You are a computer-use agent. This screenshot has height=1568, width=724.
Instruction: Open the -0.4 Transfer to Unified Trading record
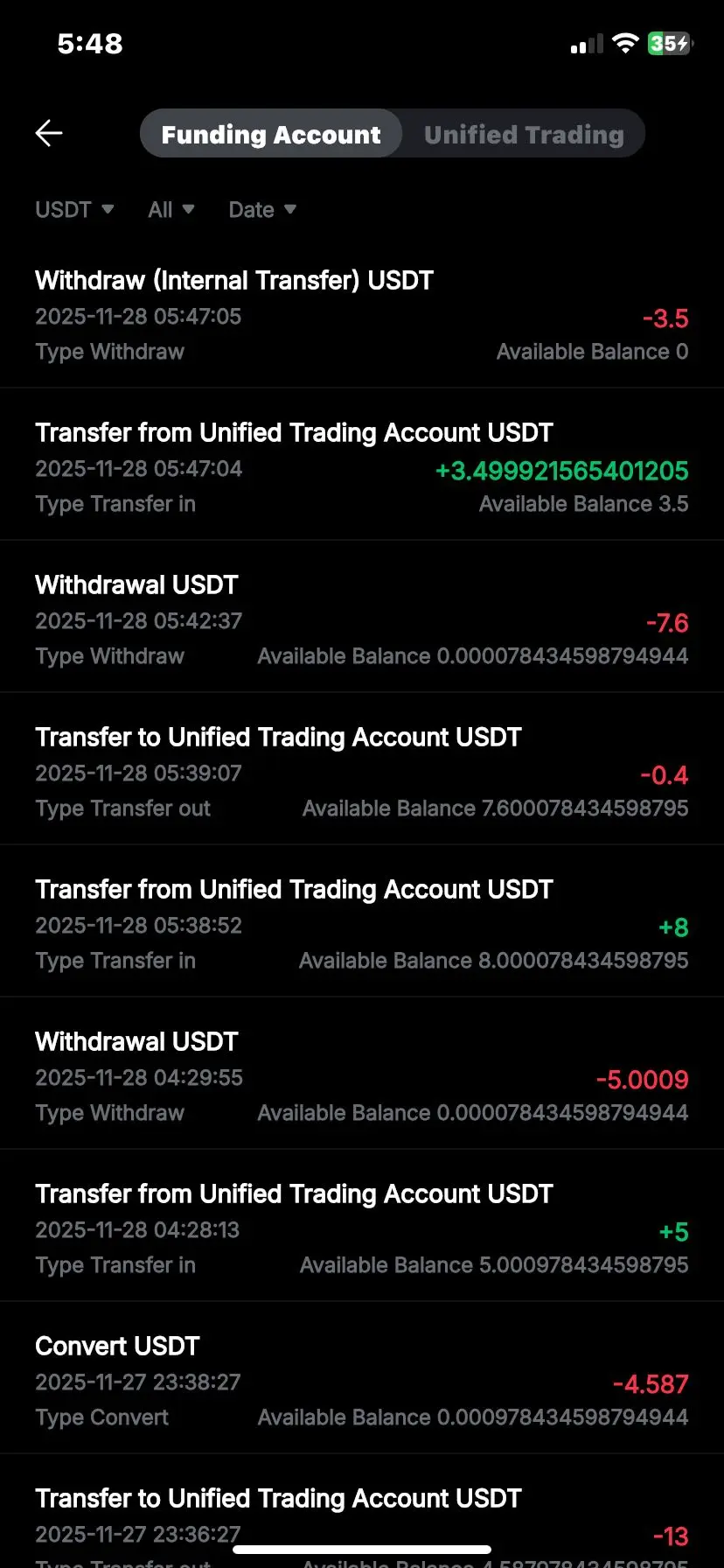(x=361, y=772)
